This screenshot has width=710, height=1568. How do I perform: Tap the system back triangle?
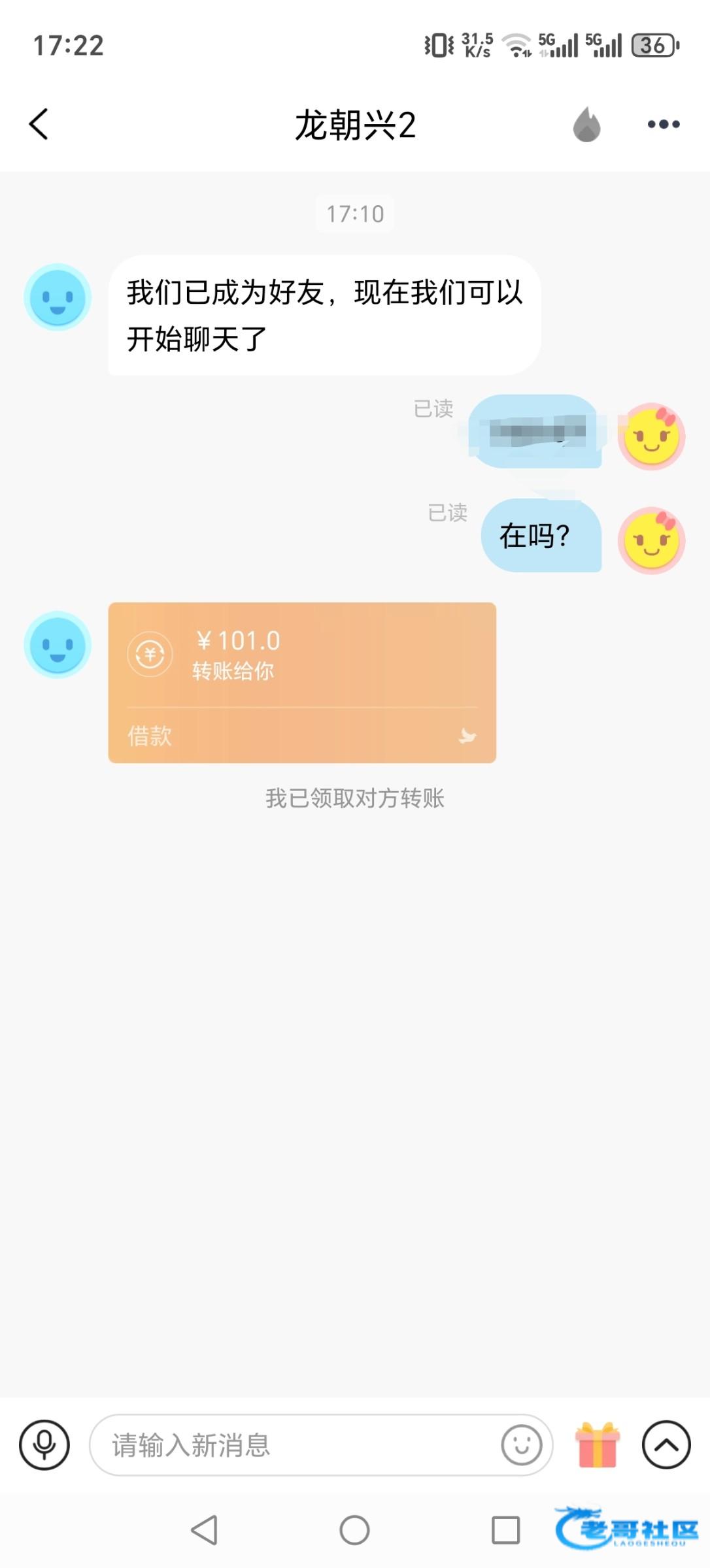pyautogui.click(x=204, y=1529)
